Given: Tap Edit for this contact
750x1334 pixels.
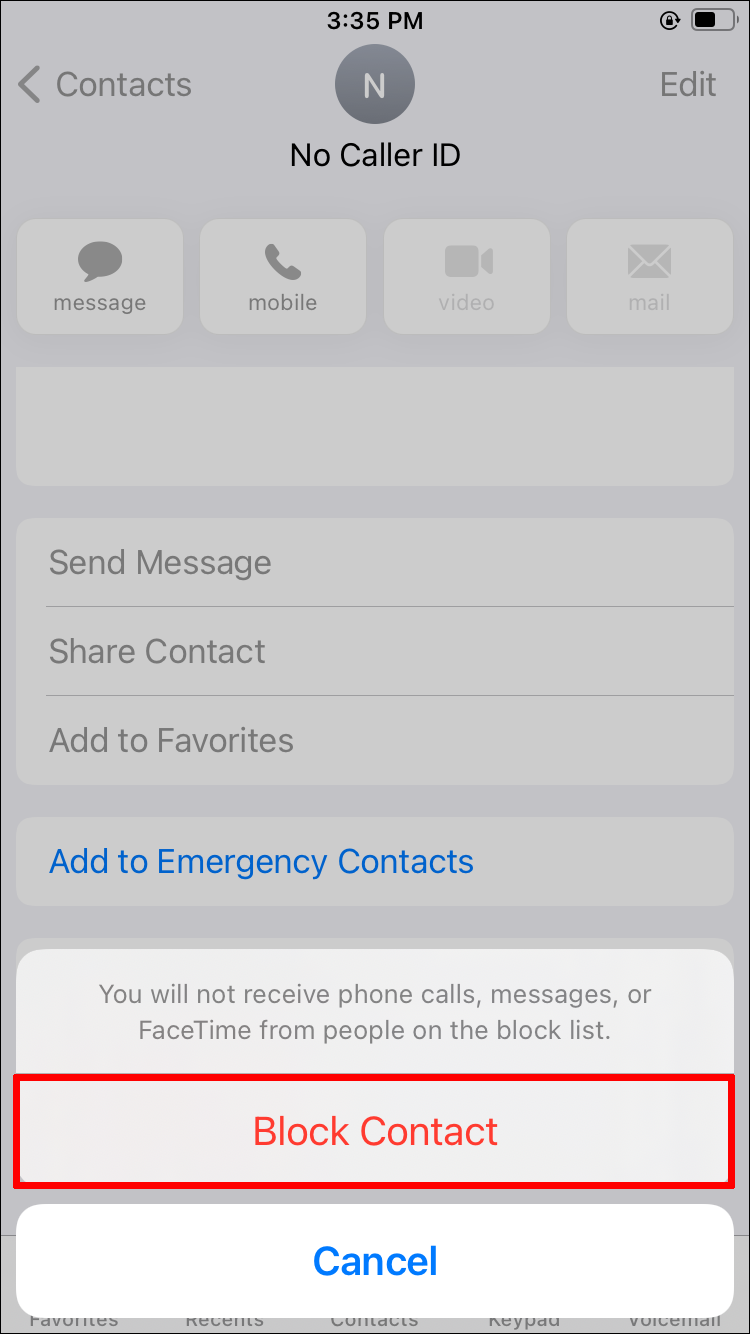Looking at the screenshot, I should [688, 85].
